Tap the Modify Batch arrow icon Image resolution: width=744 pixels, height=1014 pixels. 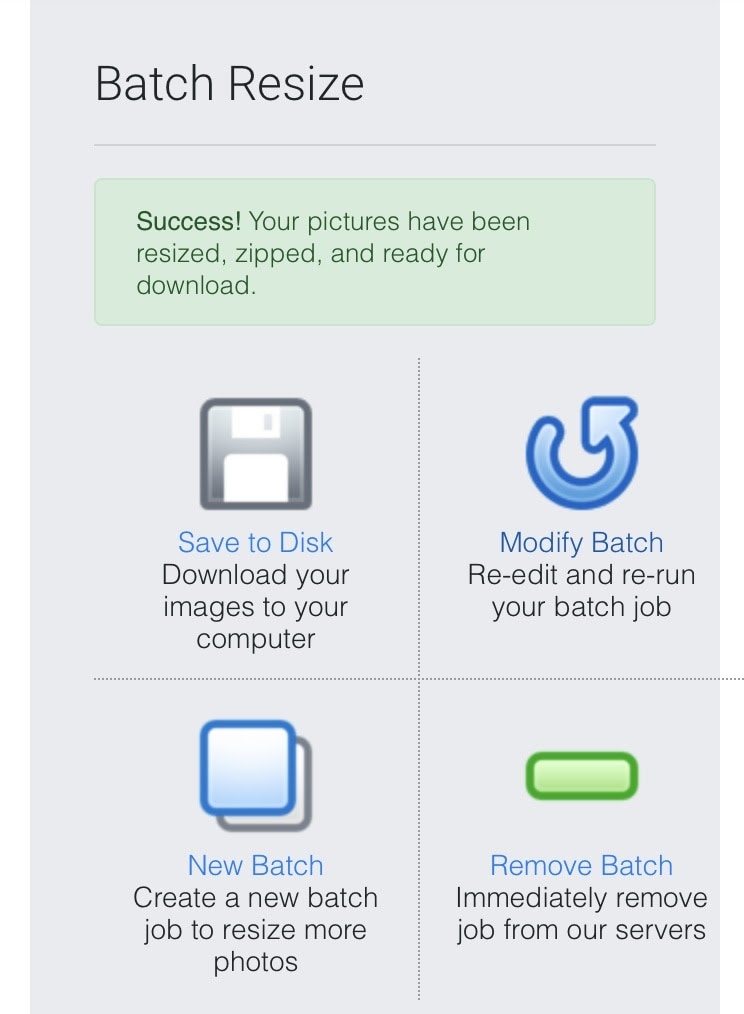click(x=582, y=454)
